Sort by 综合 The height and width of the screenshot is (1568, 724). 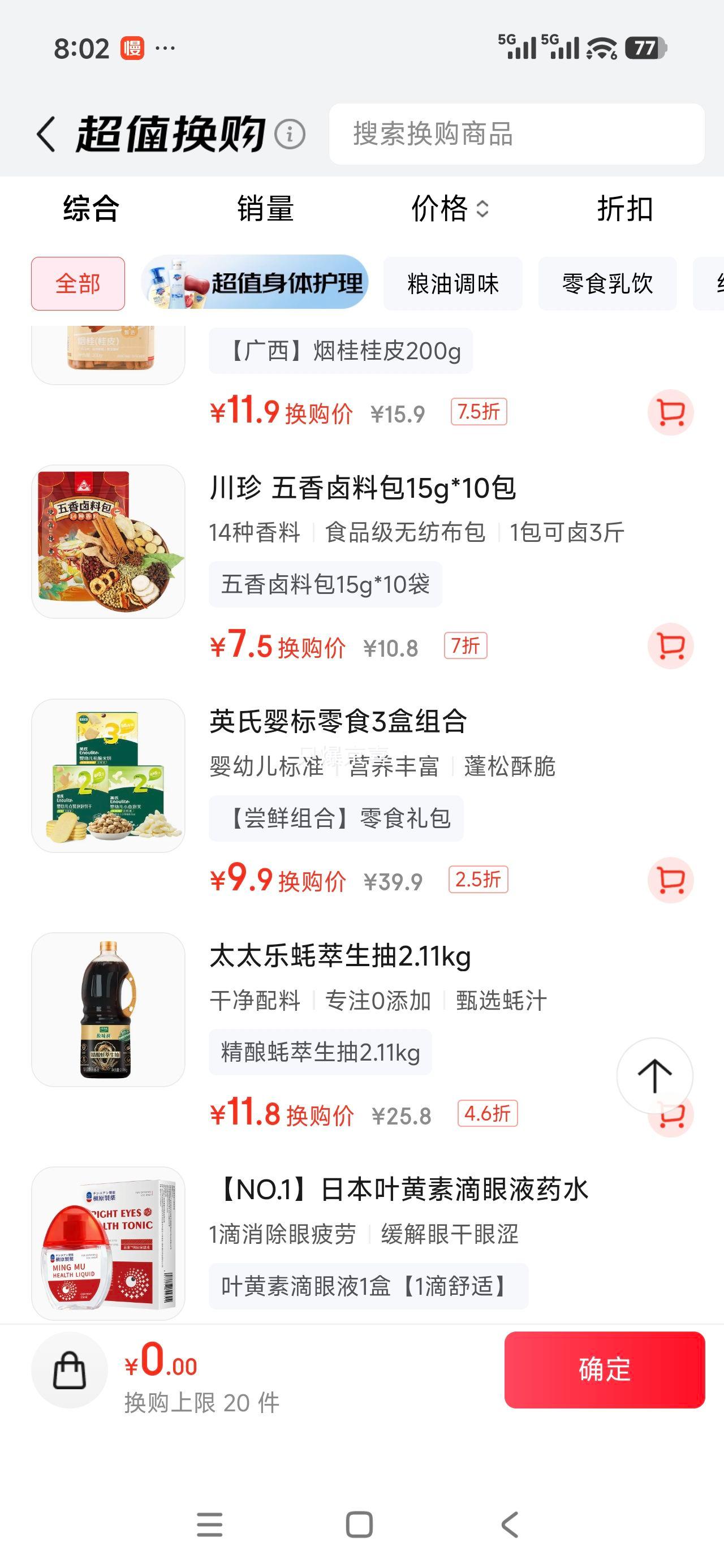(x=90, y=209)
